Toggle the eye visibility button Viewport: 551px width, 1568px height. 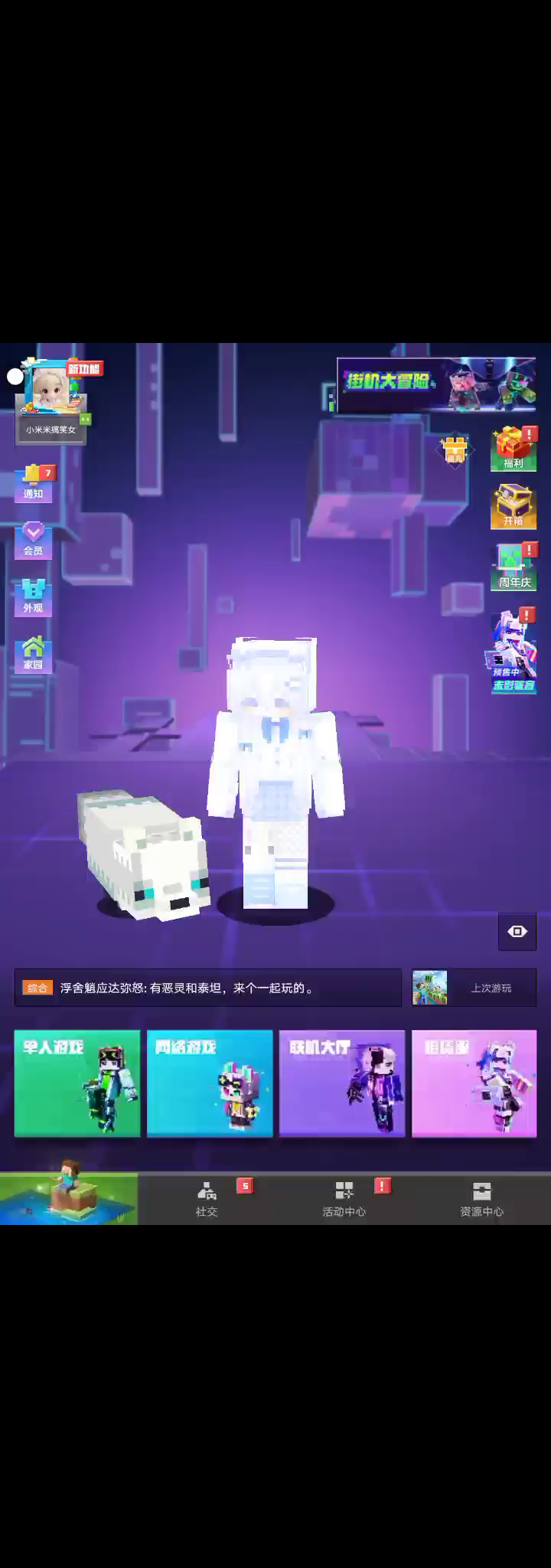click(x=517, y=931)
